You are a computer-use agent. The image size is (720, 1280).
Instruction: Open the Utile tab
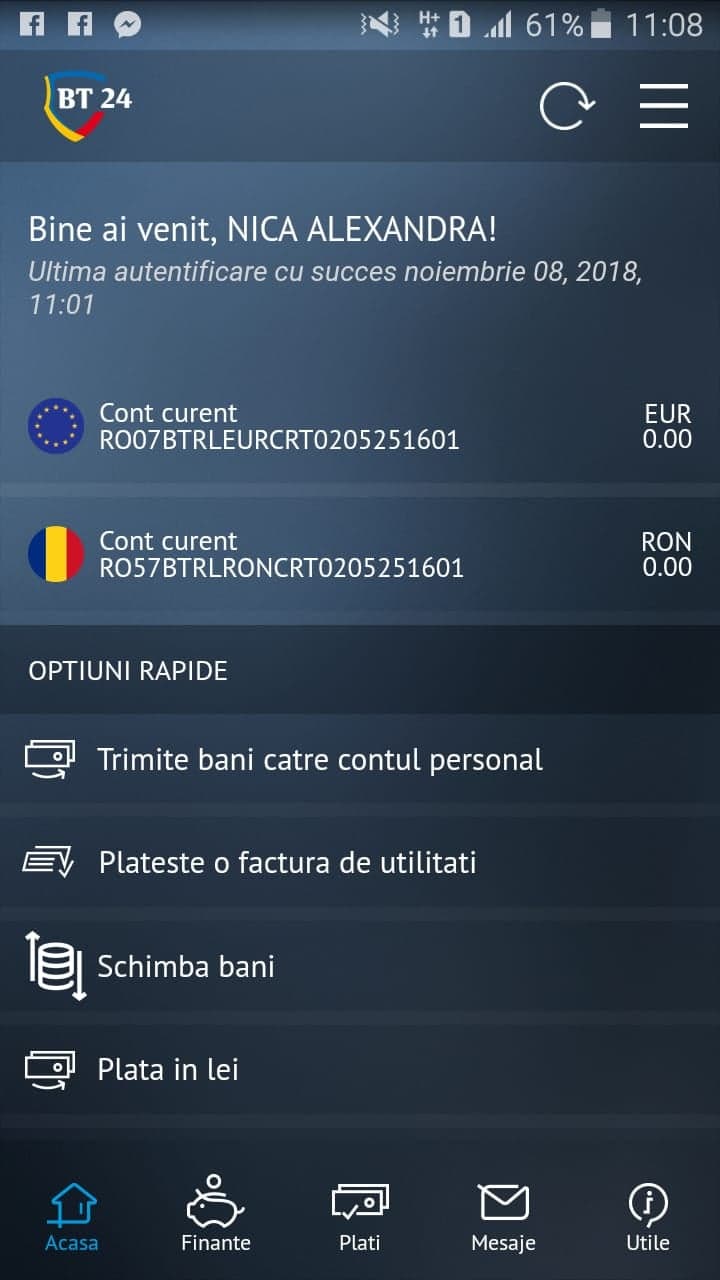[x=648, y=1216]
